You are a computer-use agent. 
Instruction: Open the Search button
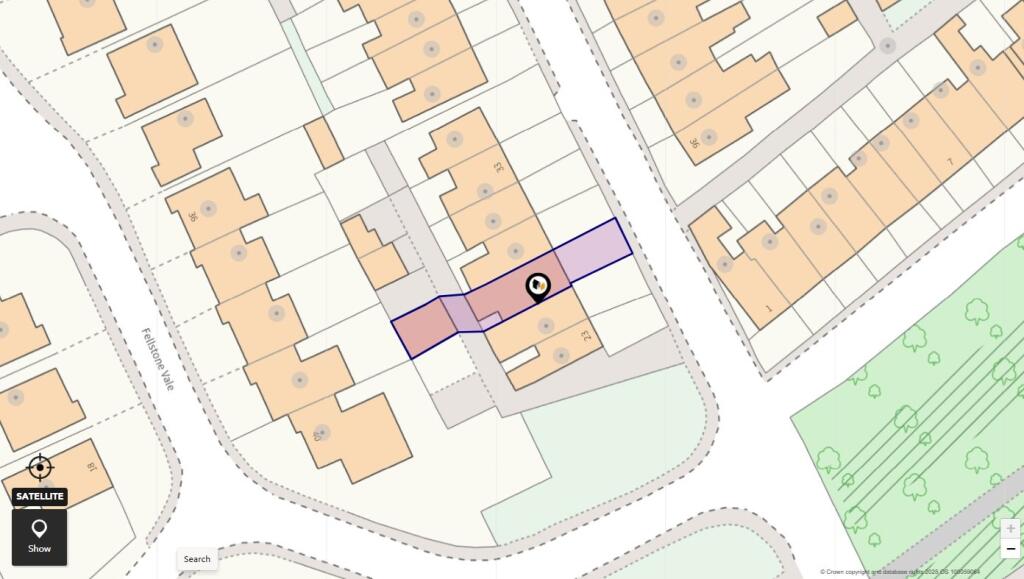tap(197, 559)
